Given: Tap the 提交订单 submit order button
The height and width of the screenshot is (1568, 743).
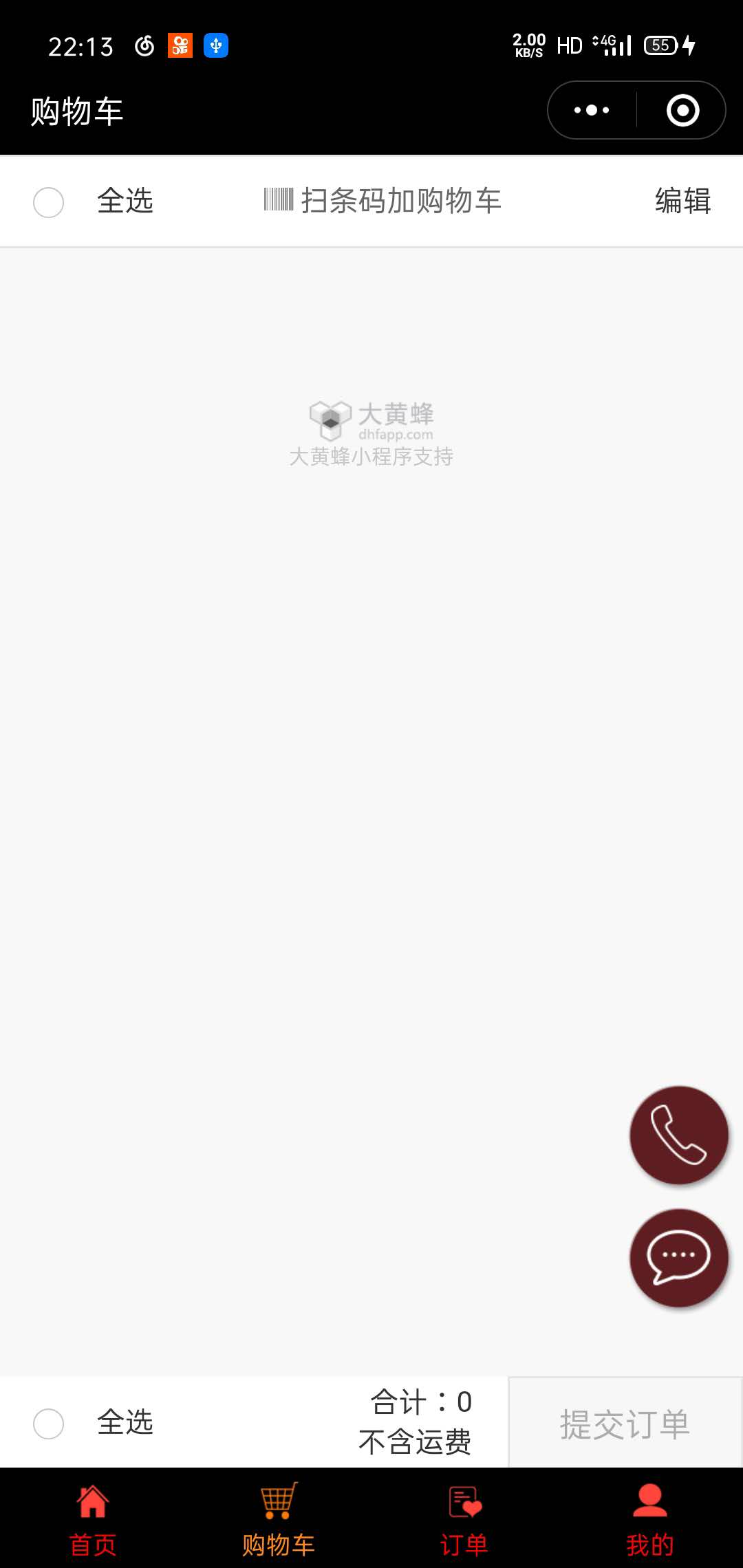Looking at the screenshot, I should click(625, 1423).
